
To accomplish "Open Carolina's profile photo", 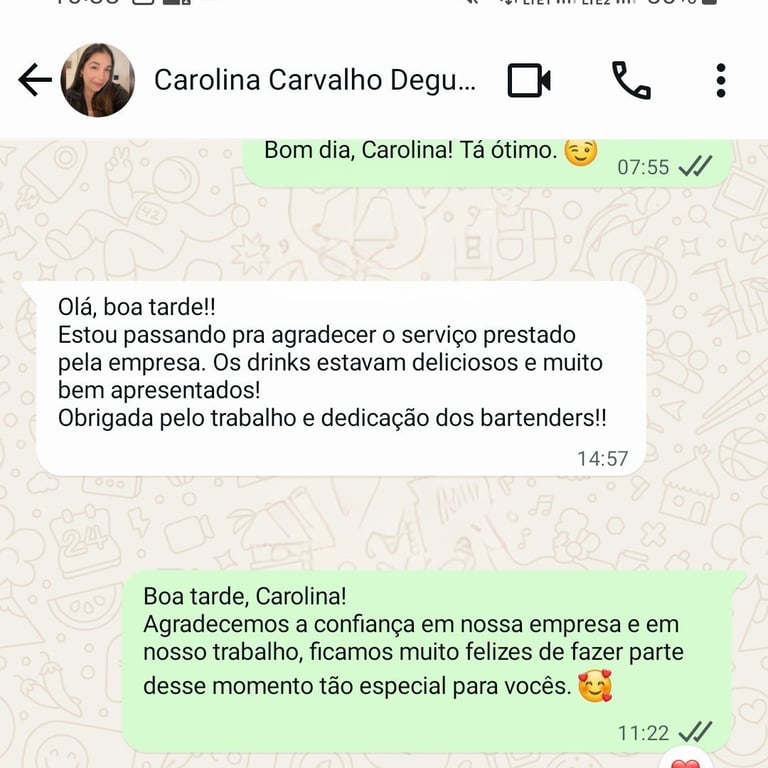I will pos(98,80).
